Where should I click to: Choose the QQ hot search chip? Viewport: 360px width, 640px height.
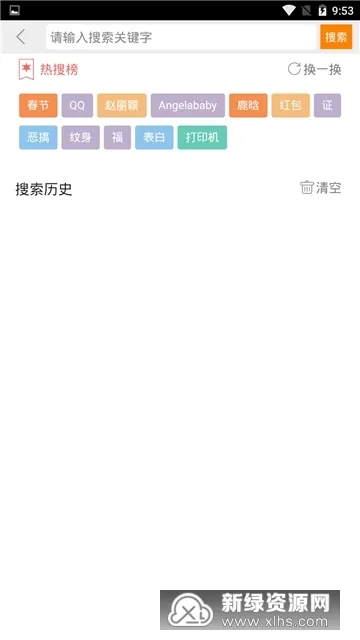(x=77, y=105)
